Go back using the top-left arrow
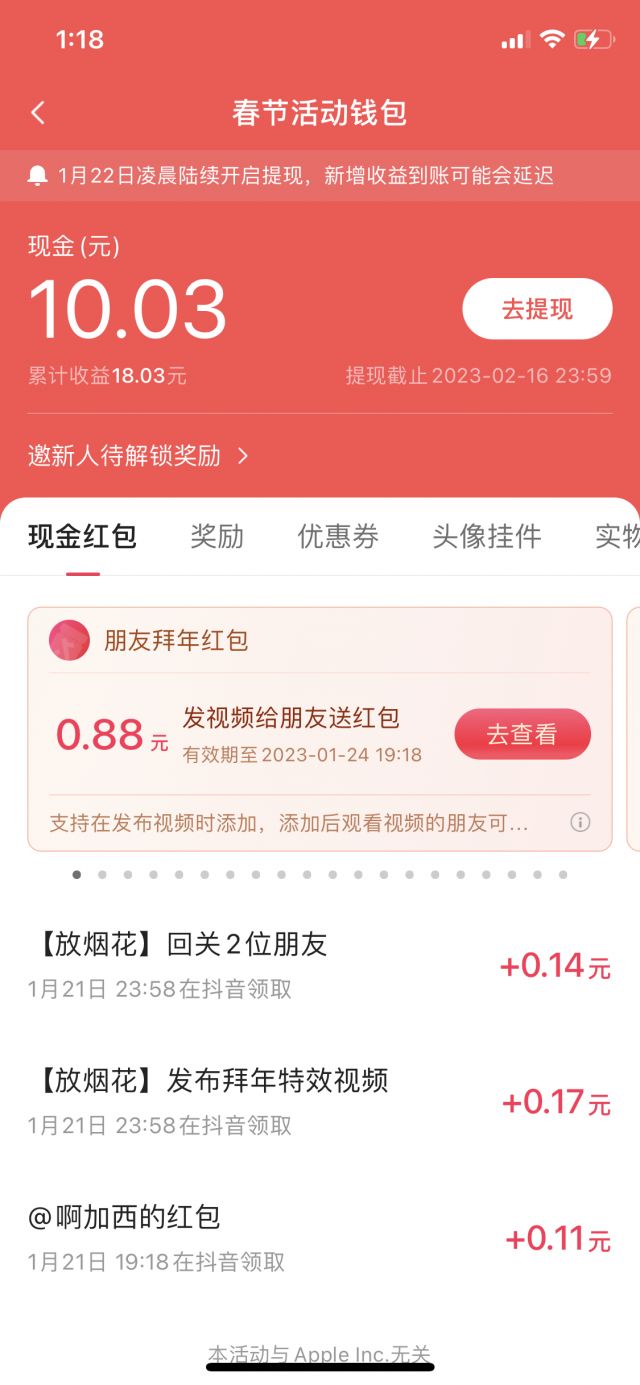This screenshot has height=1385, width=640. (x=38, y=112)
